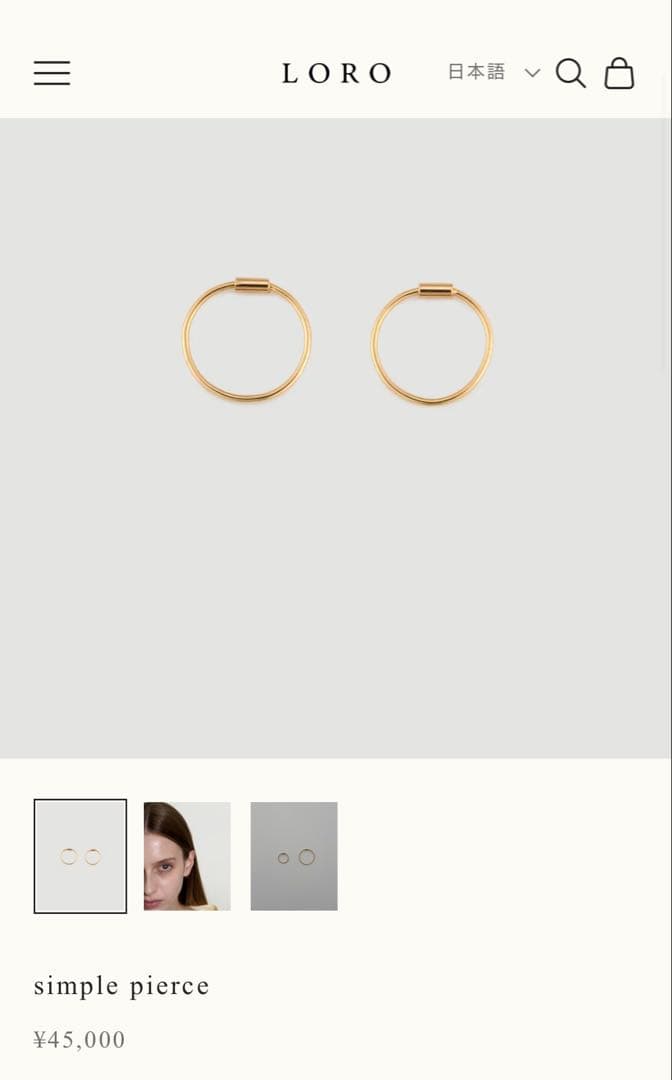The width and height of the screenshot is (672, 1080).
Task: View the model wearing the earring thumbnail
Action: [187, 856]
